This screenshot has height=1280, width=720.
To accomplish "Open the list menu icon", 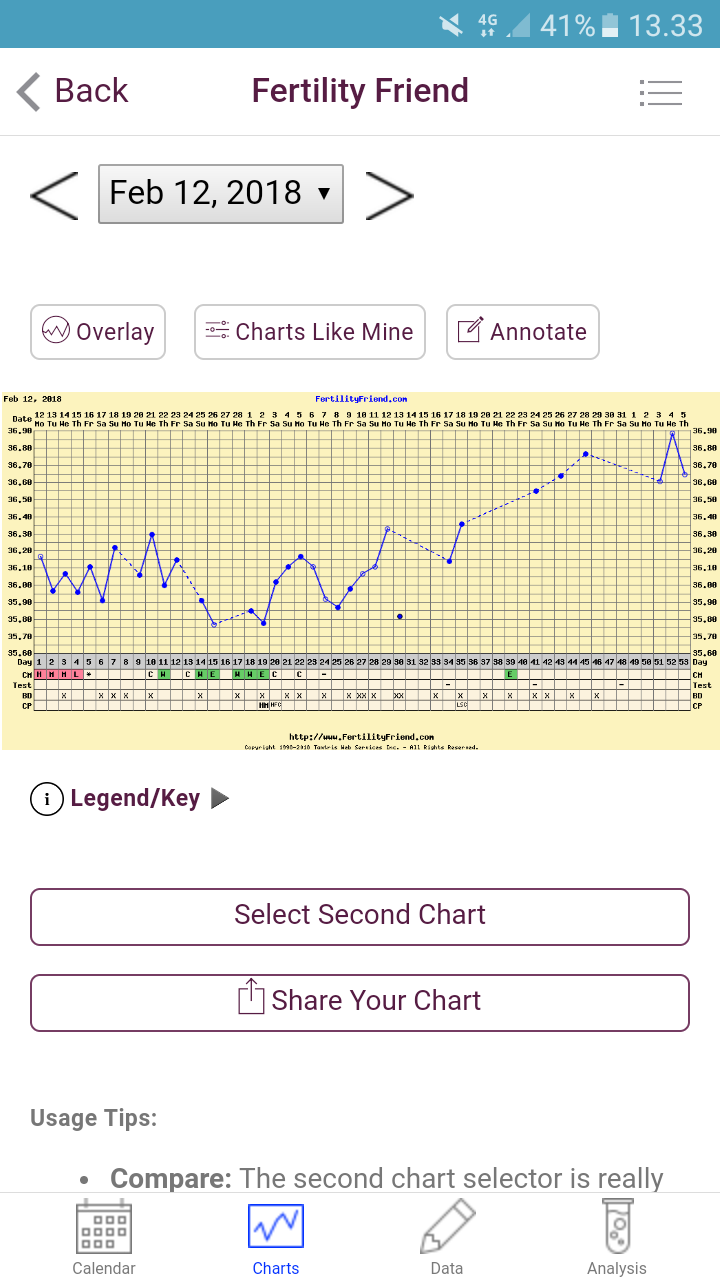I will [x=660, y=93].
